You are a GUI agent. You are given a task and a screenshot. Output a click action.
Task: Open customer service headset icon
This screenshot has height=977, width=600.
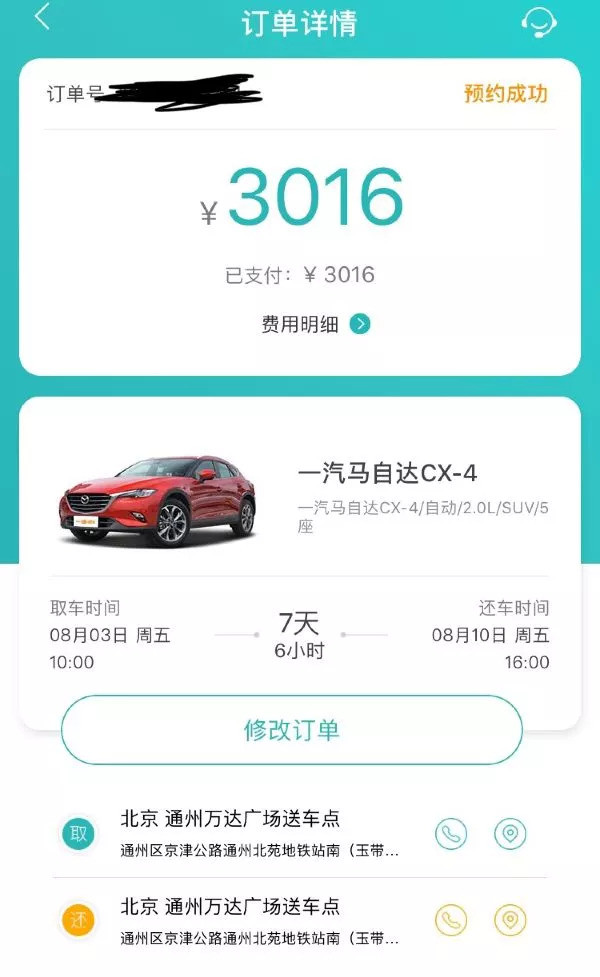tap(540, 20)
